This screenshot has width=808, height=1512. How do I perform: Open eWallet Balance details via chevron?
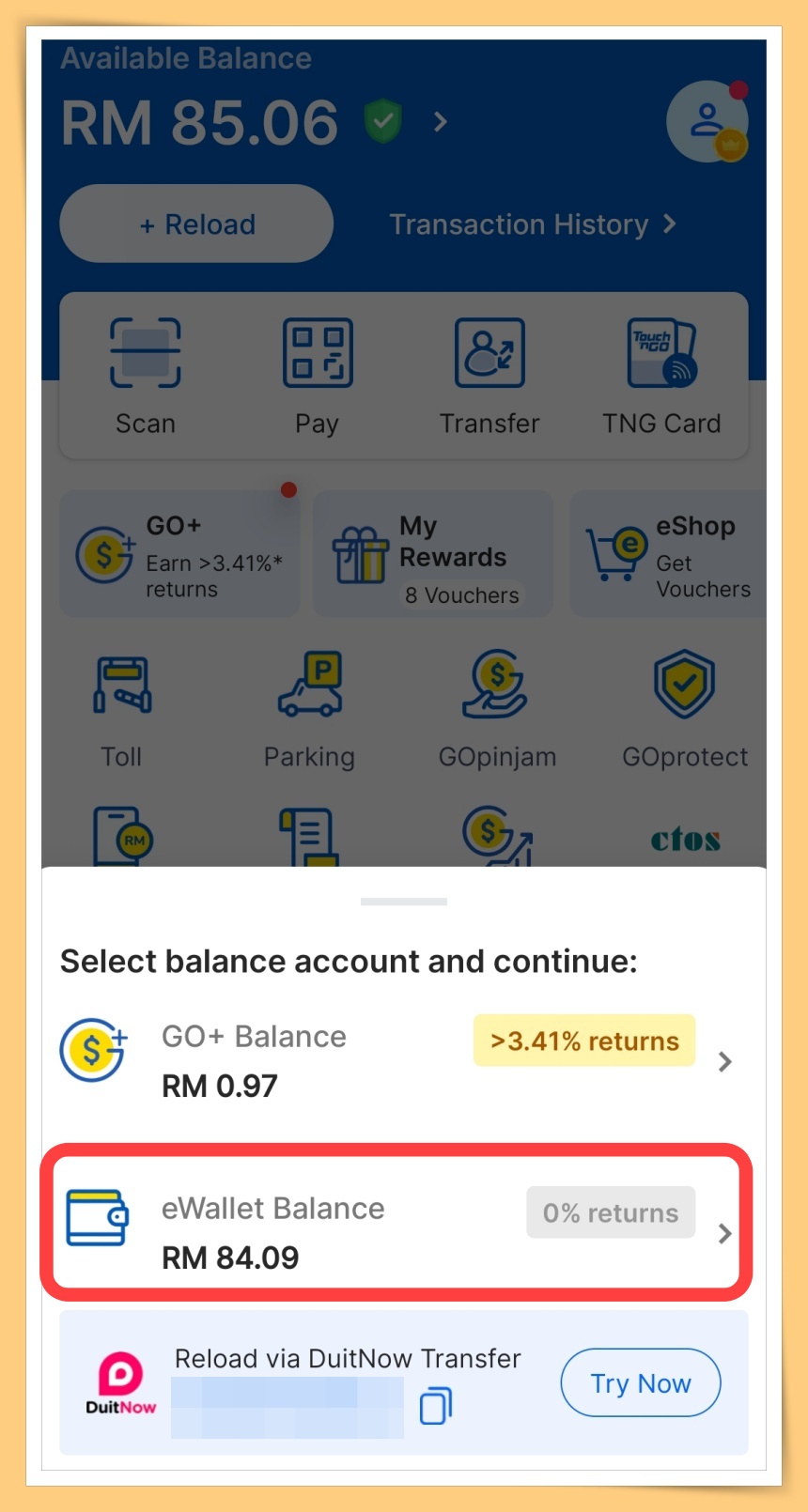(x=723, y=1233)
